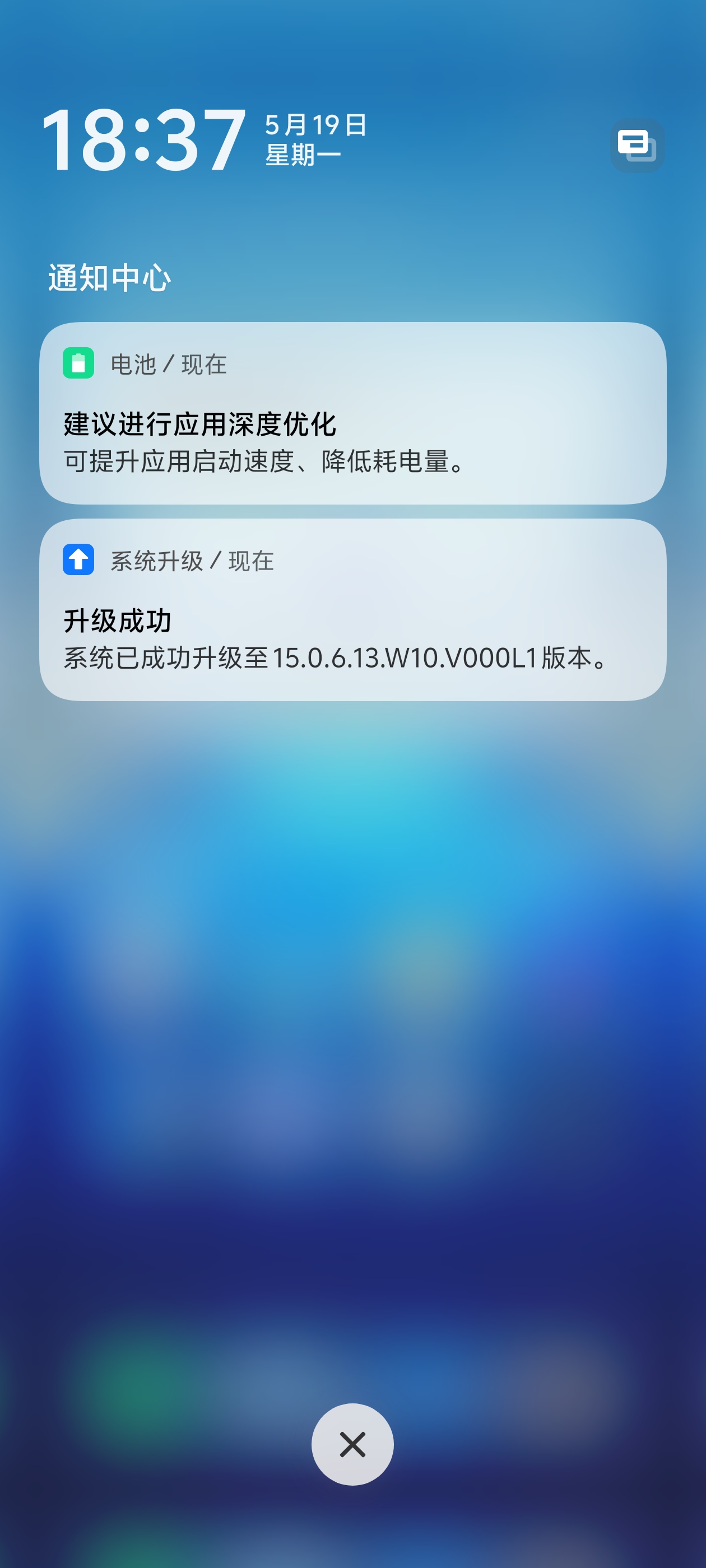Open the notification management icon at top right
Viewport: 706px width, 1568px height.
637,145
